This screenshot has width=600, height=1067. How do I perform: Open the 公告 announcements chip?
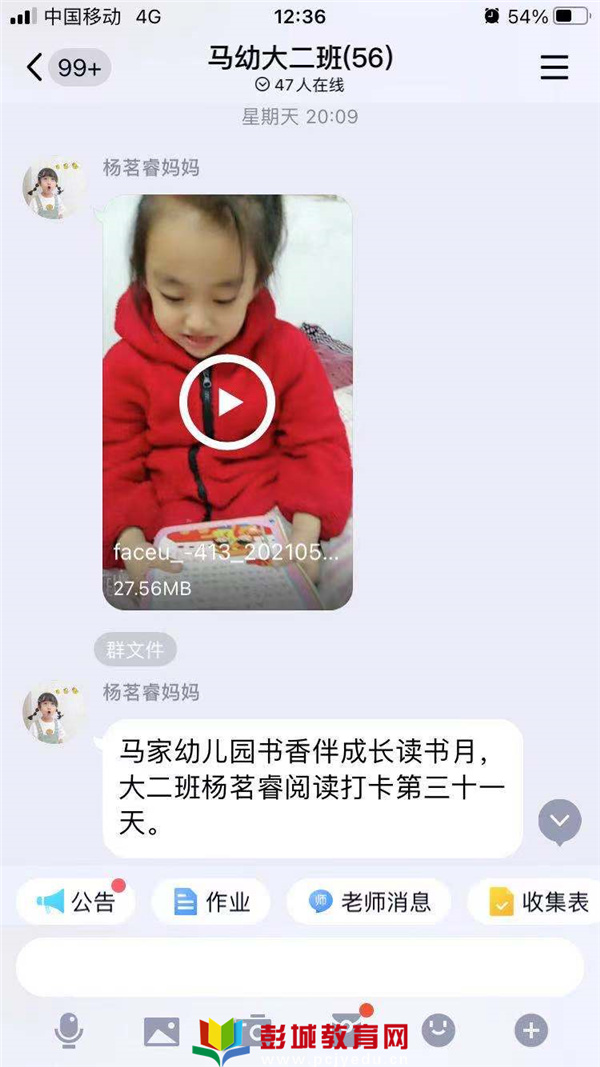coord(78,902)
